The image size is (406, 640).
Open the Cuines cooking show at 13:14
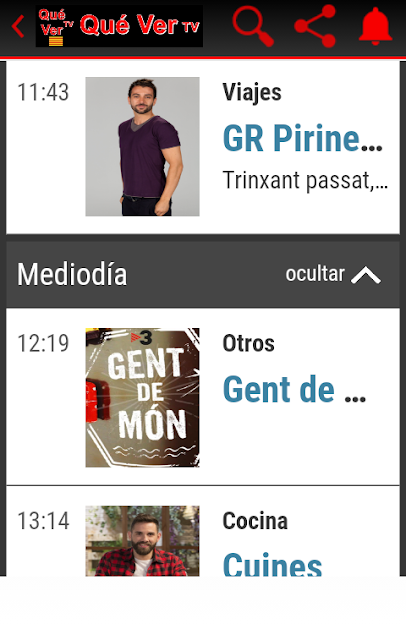203,531
